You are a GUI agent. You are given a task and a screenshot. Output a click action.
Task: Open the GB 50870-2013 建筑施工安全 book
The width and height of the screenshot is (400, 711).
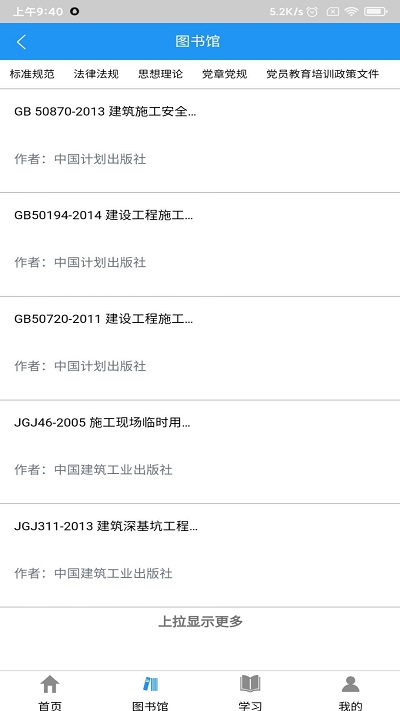200,141
